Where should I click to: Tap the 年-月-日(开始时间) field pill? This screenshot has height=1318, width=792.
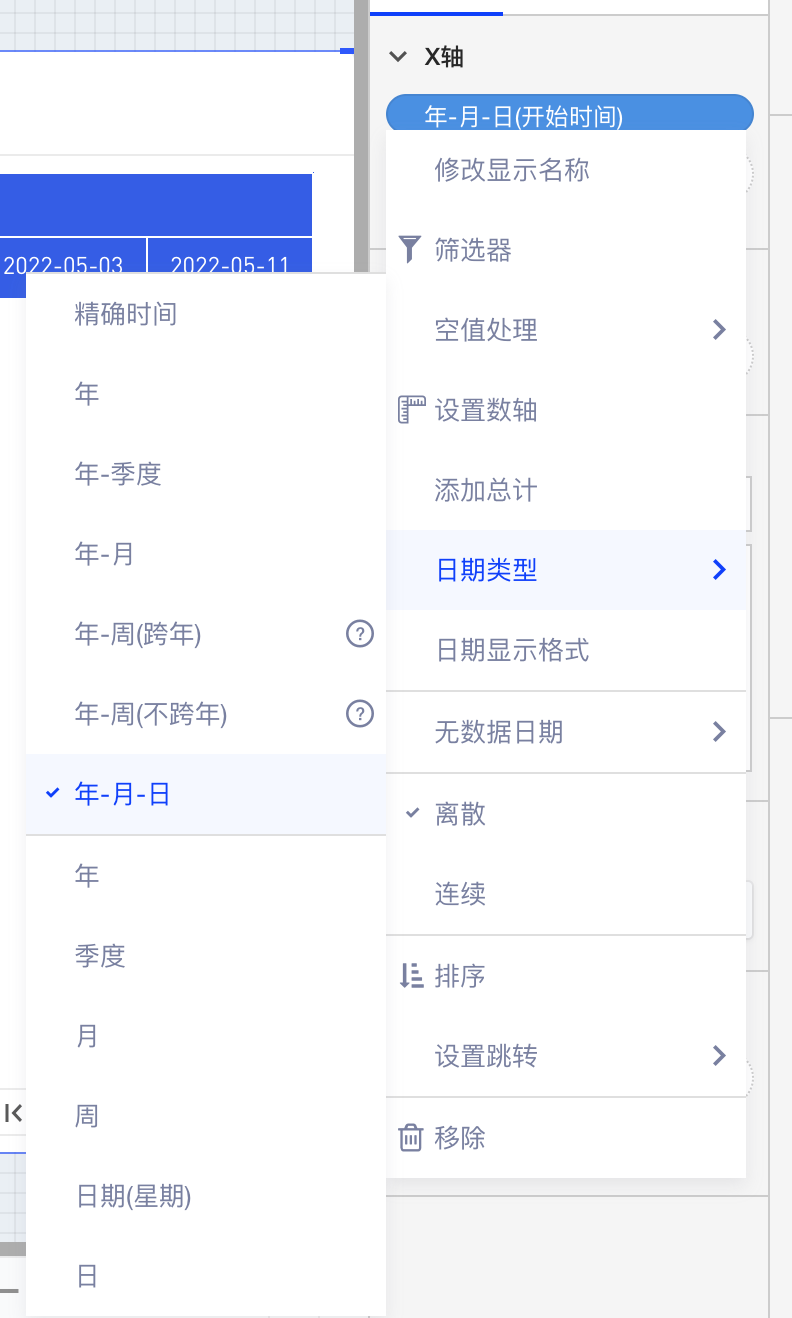(x=568, y=114)
